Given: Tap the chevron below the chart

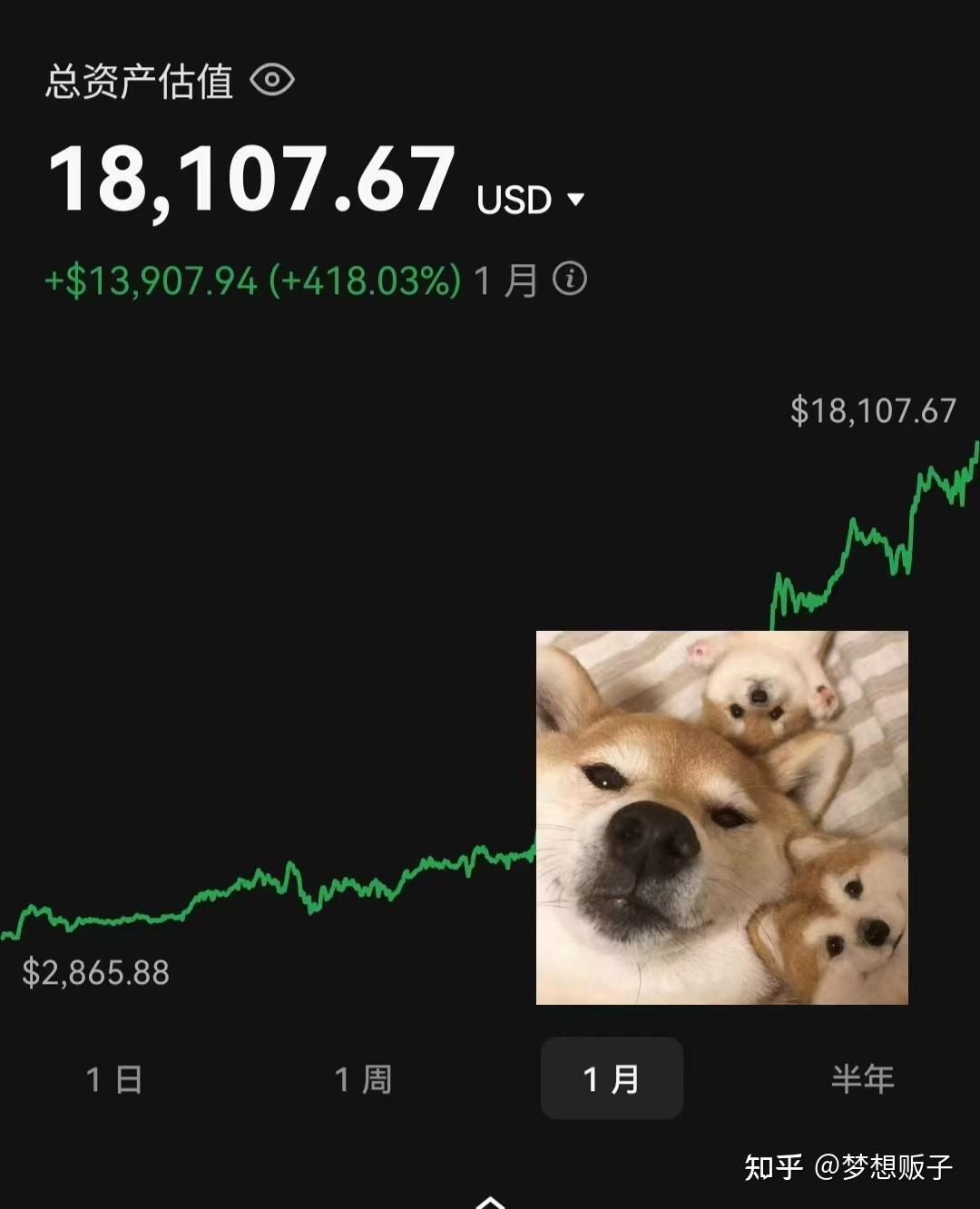Looking at the screenshot, I should (490, 1201).
